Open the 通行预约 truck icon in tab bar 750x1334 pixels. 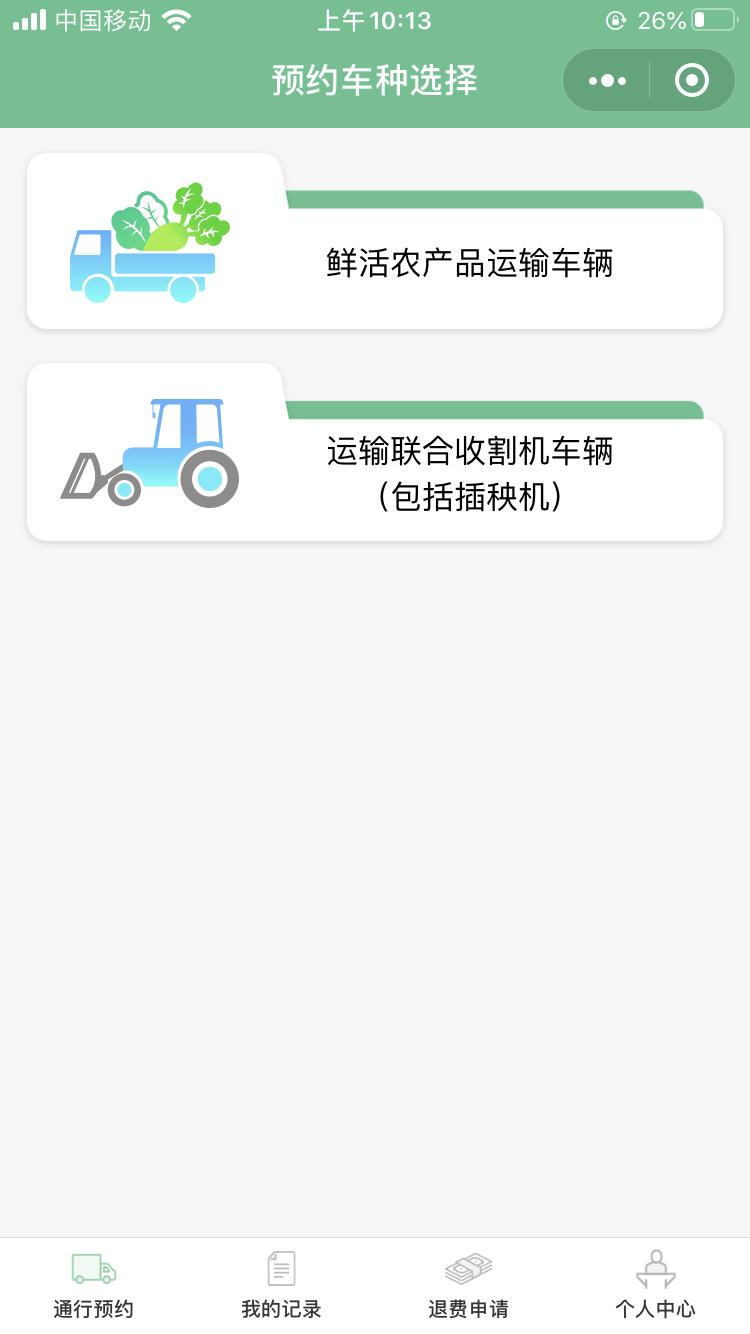(x=92, y=1268)
